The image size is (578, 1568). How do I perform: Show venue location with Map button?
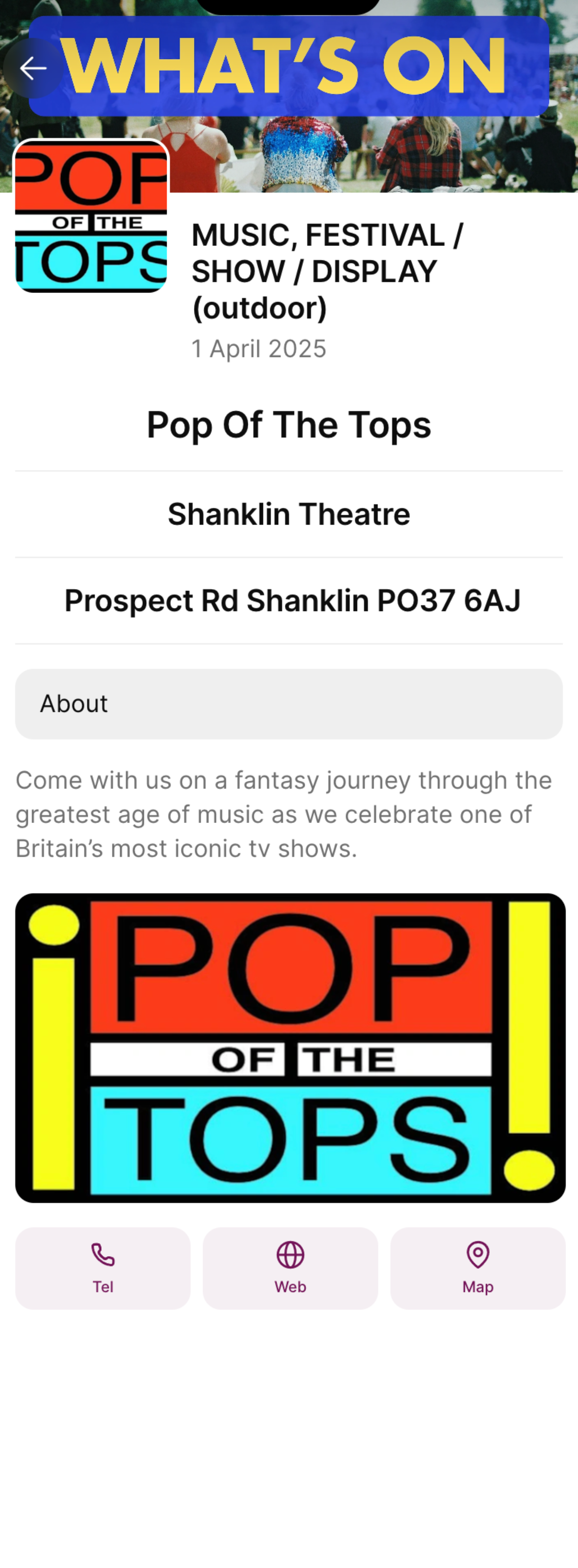tap(478, 1268)
